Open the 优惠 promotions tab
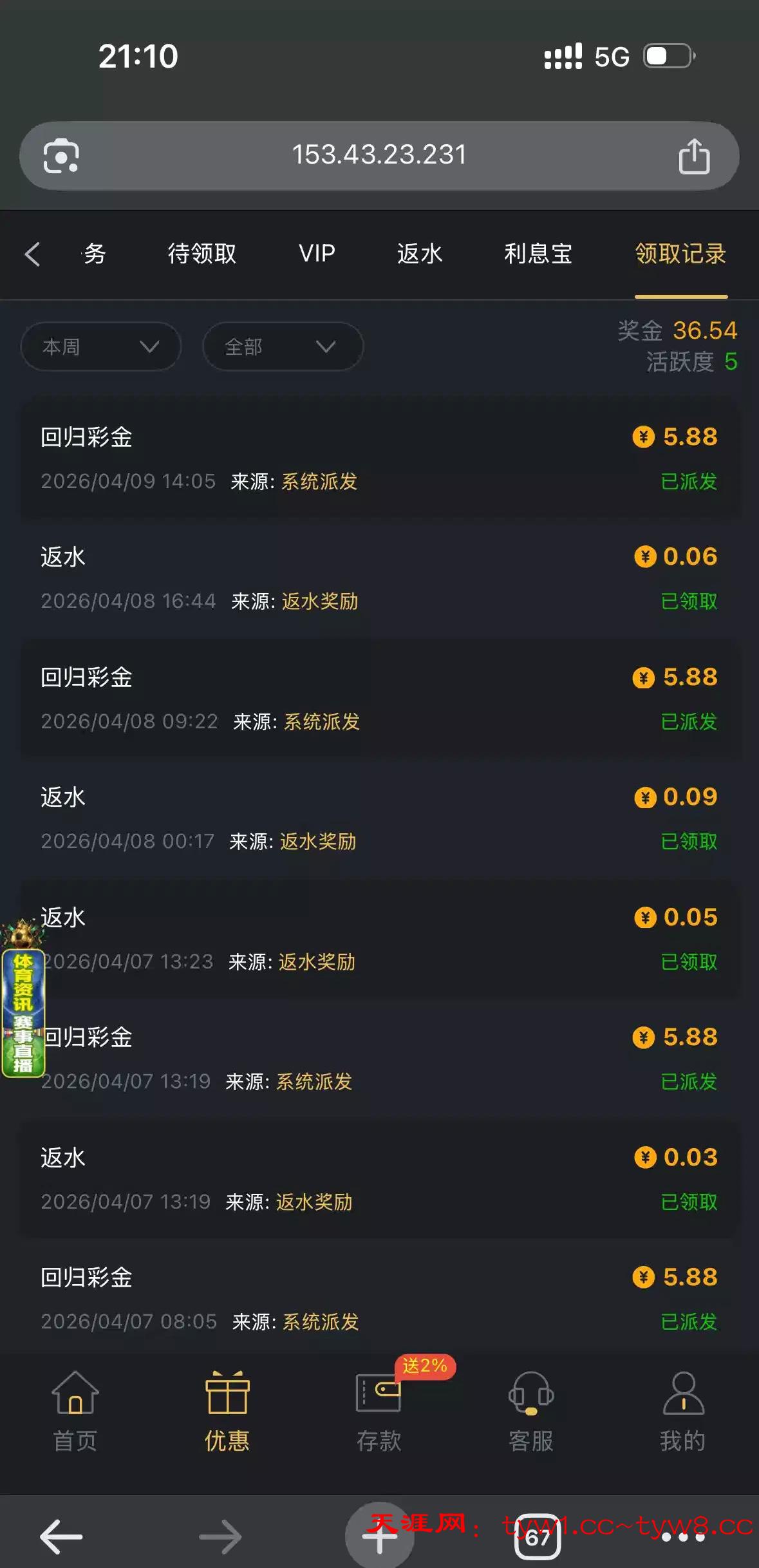Viewport: 759px width, 1568px height. click(x=227, y=1412)
